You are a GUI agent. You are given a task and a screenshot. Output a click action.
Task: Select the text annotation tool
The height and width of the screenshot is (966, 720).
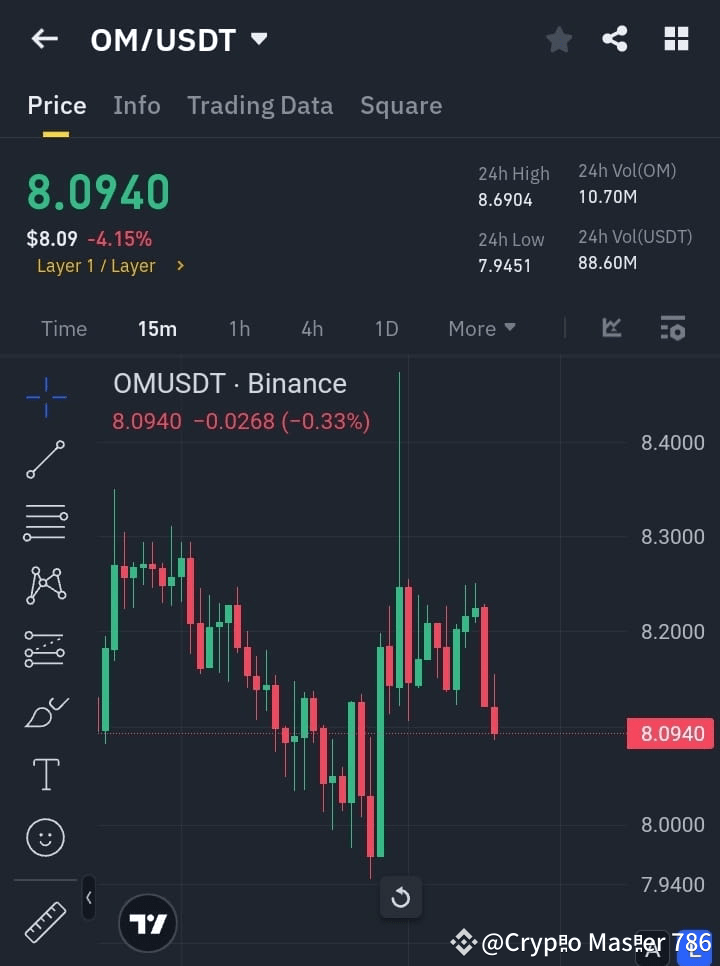[45, 774]
